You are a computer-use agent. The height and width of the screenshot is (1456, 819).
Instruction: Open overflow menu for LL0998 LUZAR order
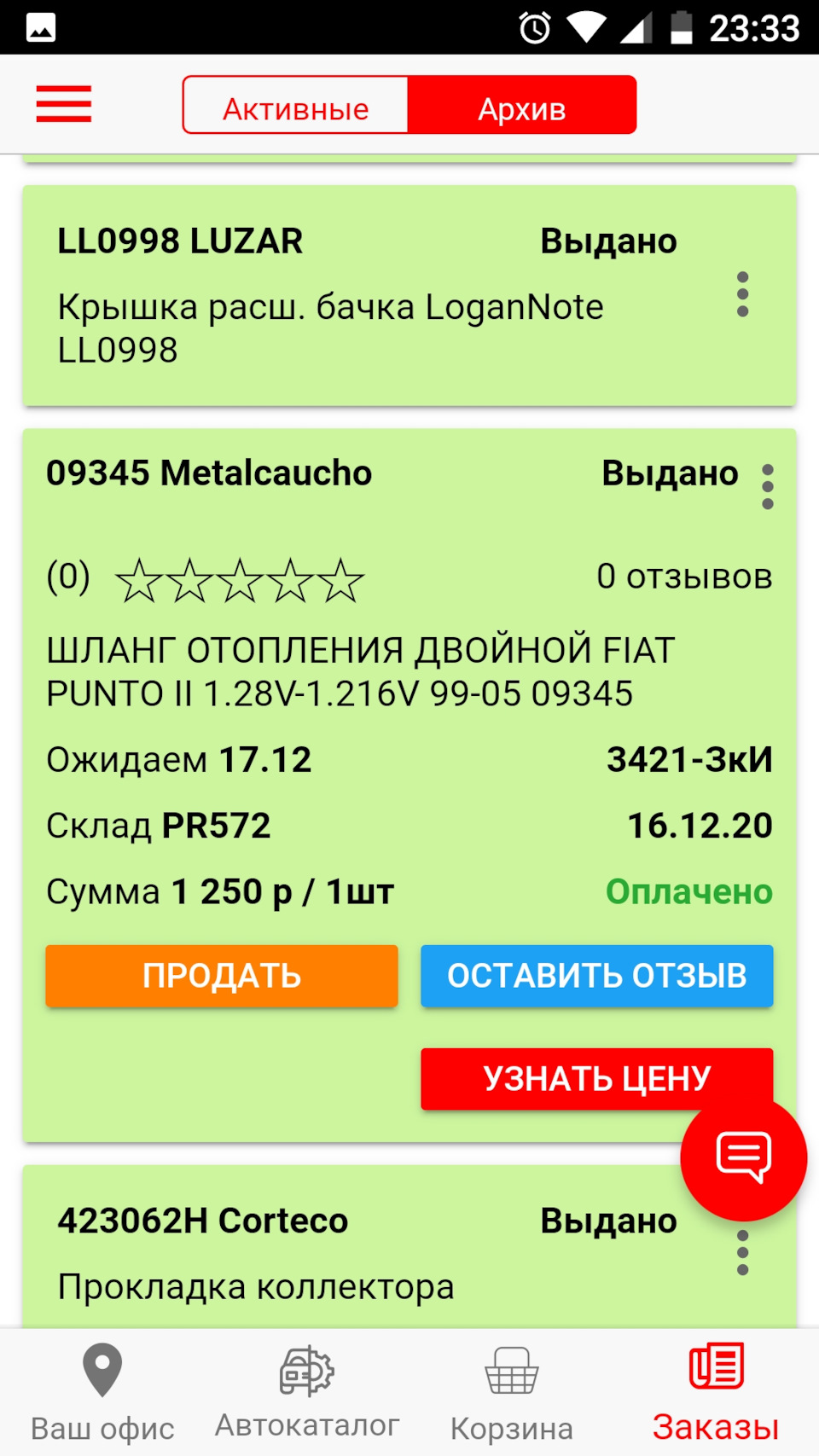pyautogui.click(x=742, y=295)
